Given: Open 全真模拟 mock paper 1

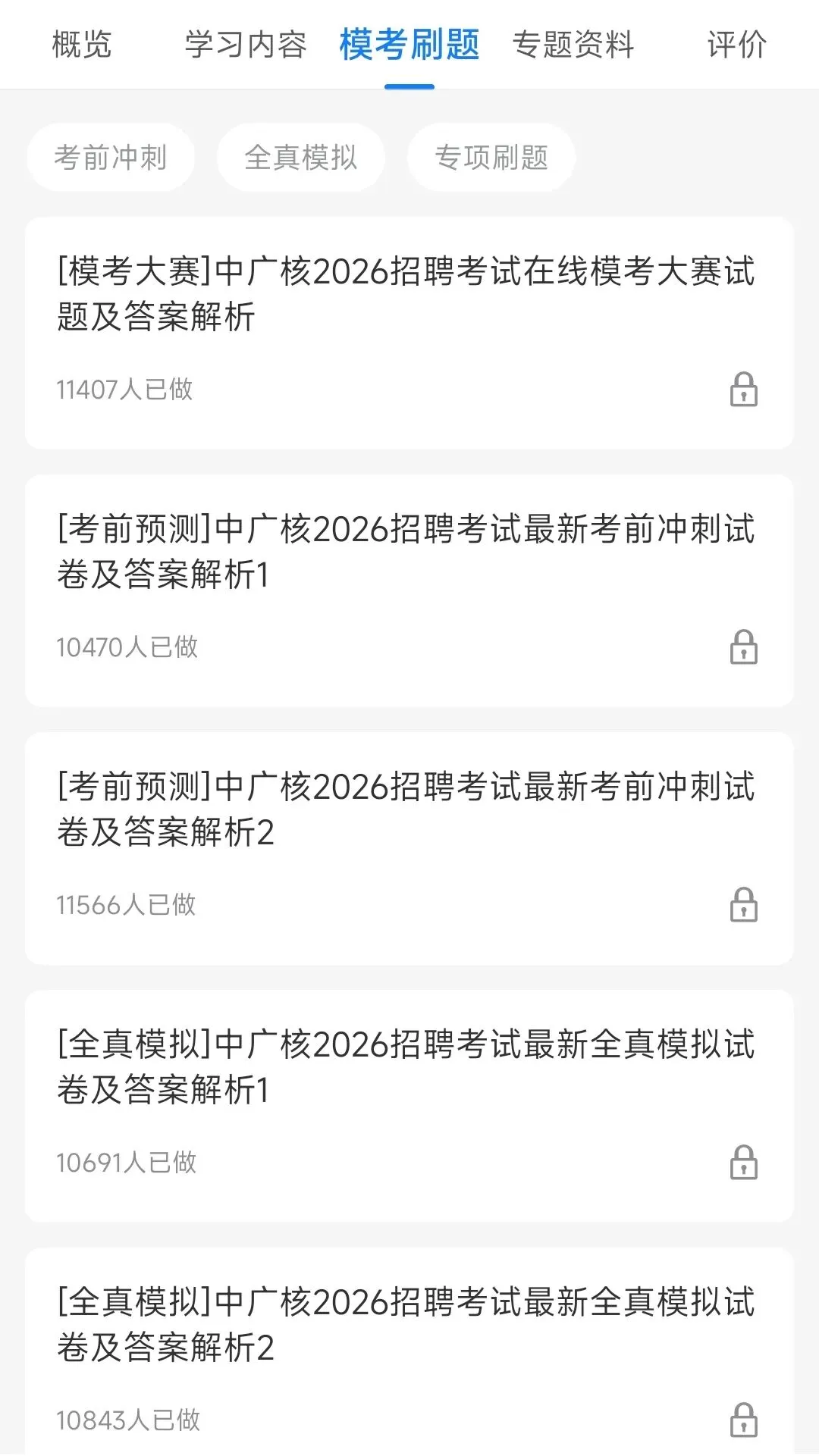Looking at the screenshot, I should pyautogui.click(x=409, y=1105).
